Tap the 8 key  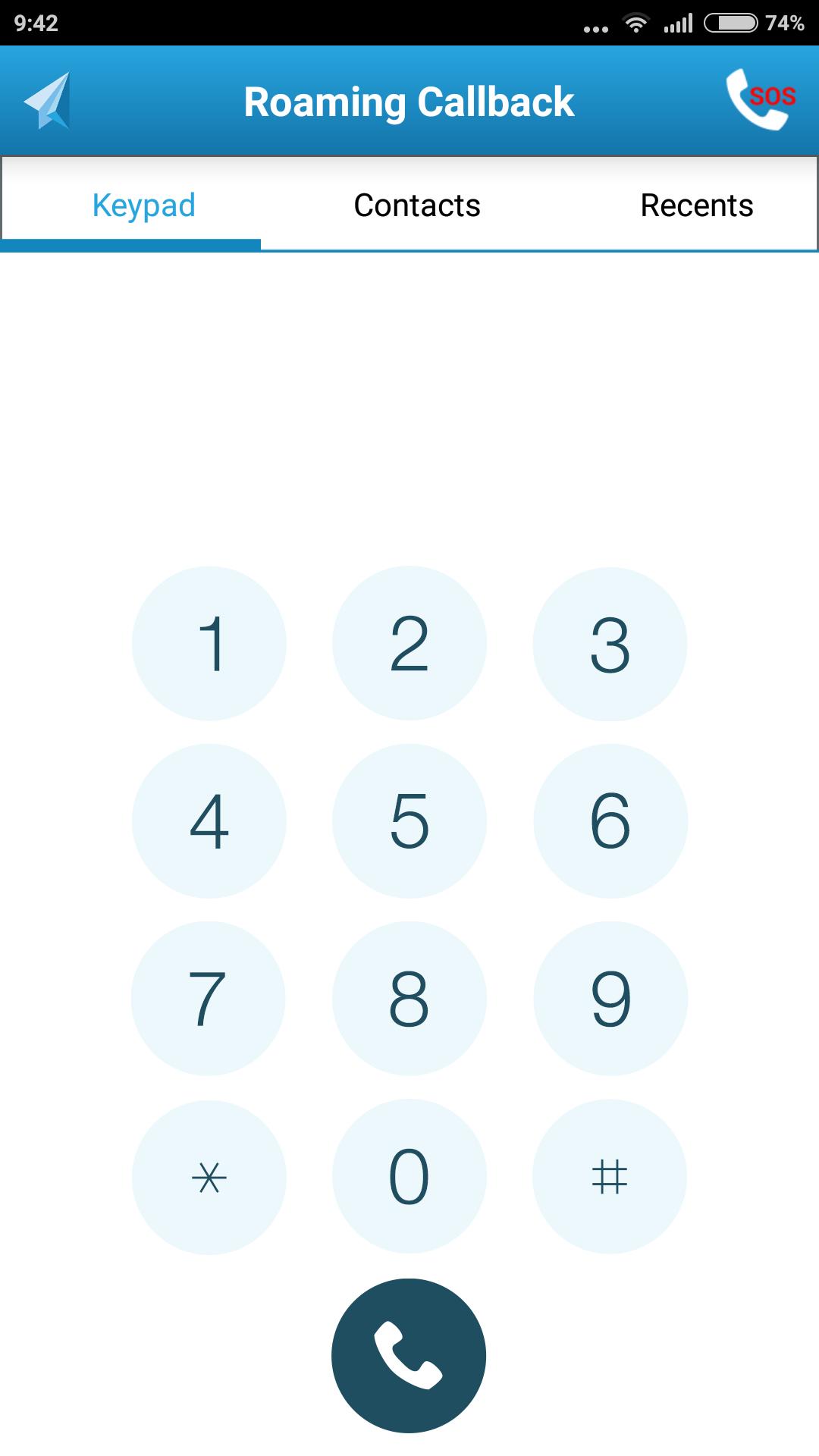coord(409,999)
